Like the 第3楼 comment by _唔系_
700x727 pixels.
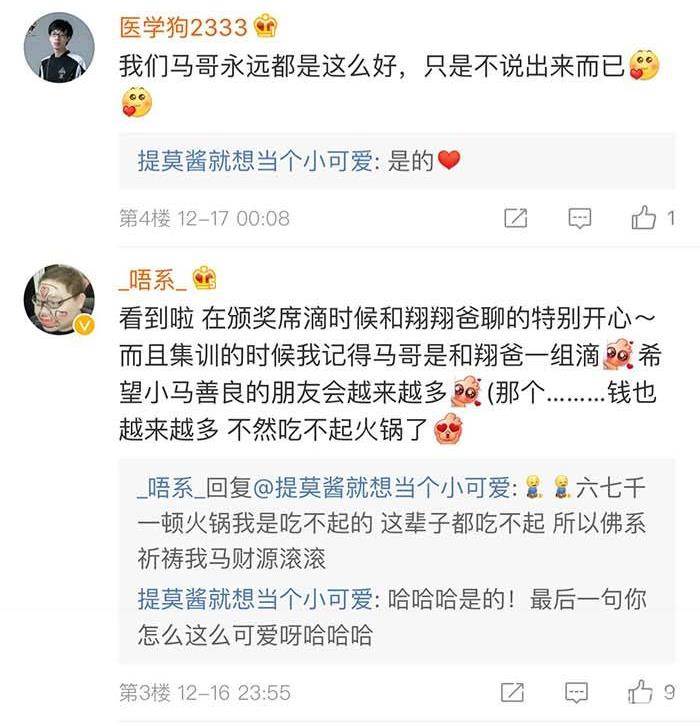[x=644, y=692]
